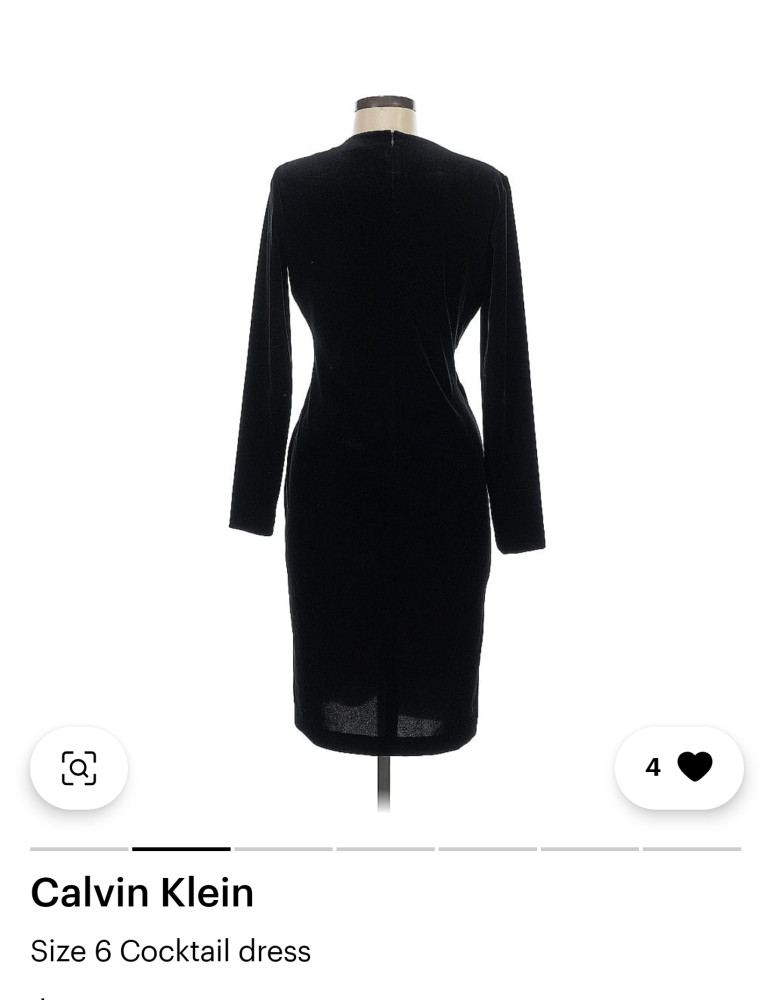This screenshot has width=774, height=1000.
Task: Open visual search for similar items
Action: [x=79, y=767]
